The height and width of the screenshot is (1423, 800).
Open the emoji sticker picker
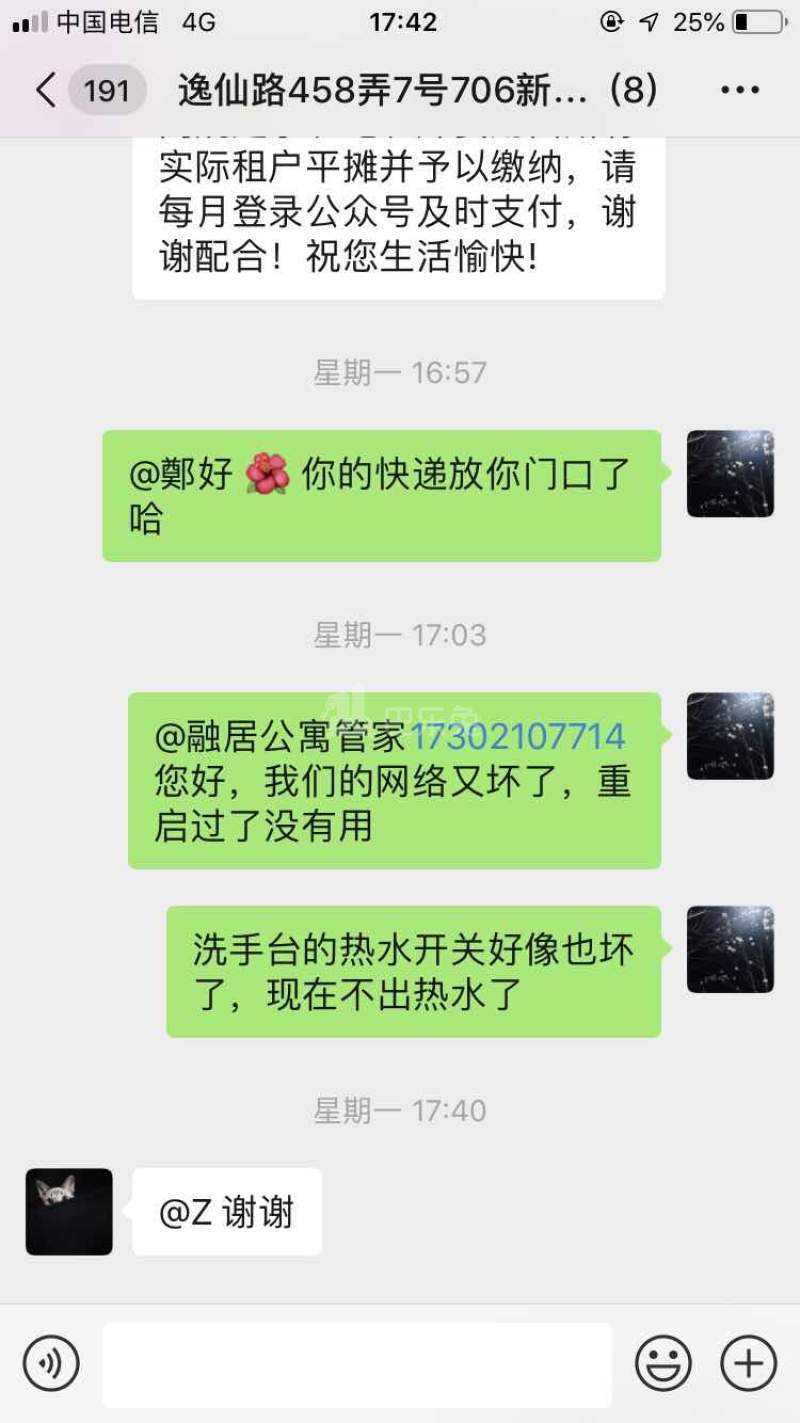[x=663, y=1364]
